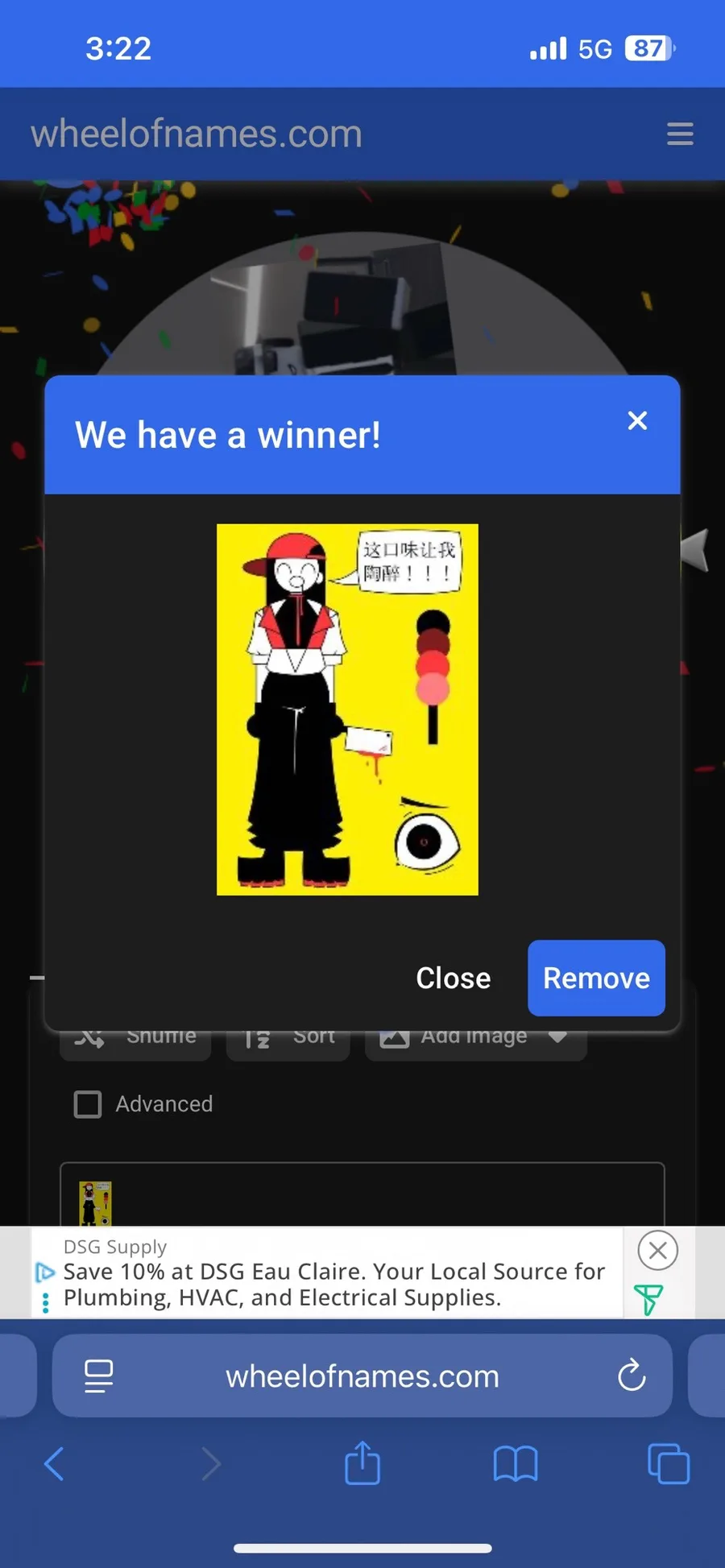Open the page settings icon in address bar
This screenshot has height=1568, width=725.
click(99, 1376)
